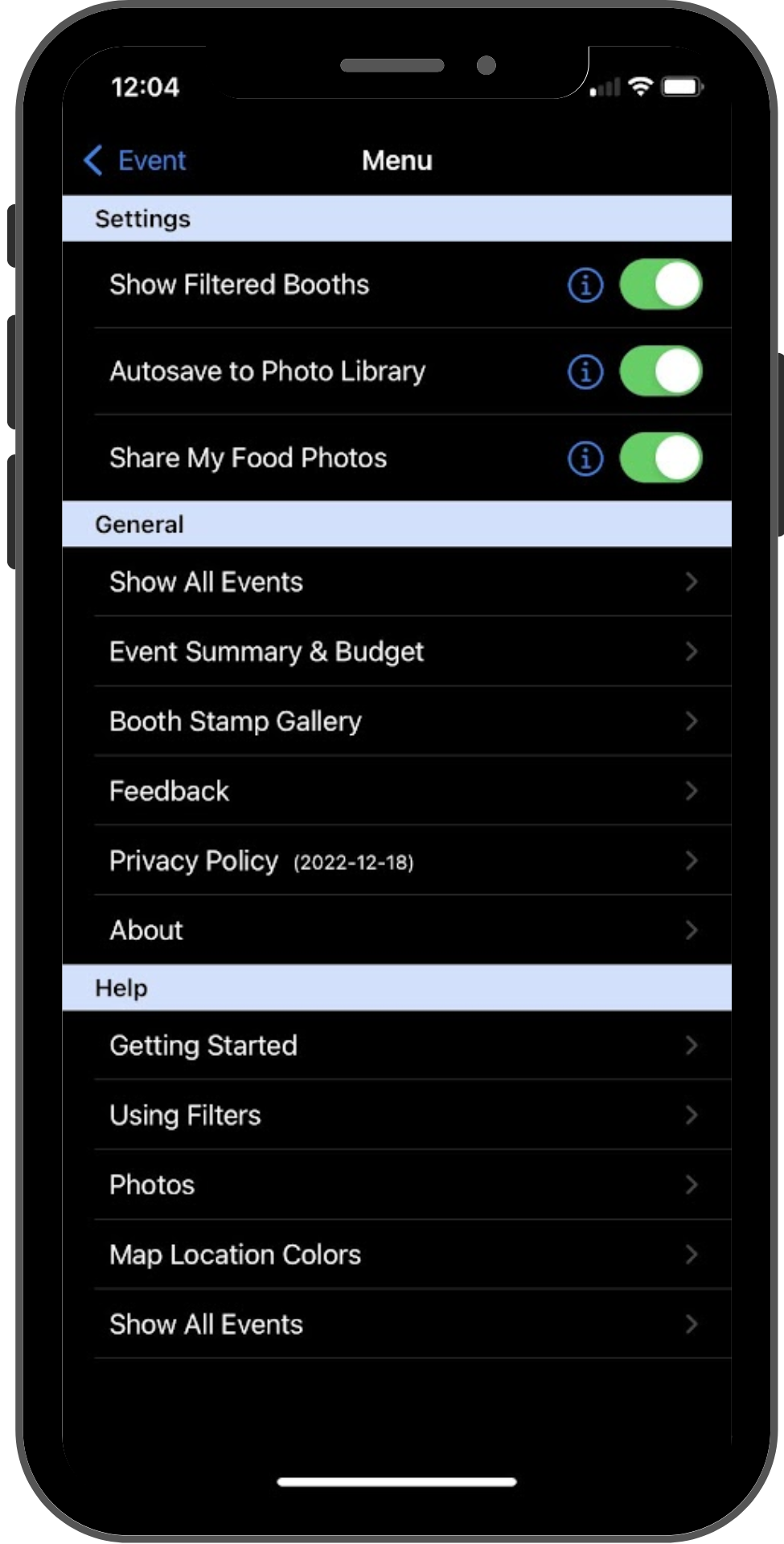Turn off the Show Filtered Booths switch
784x1544 pixels.
coord(661,285)
